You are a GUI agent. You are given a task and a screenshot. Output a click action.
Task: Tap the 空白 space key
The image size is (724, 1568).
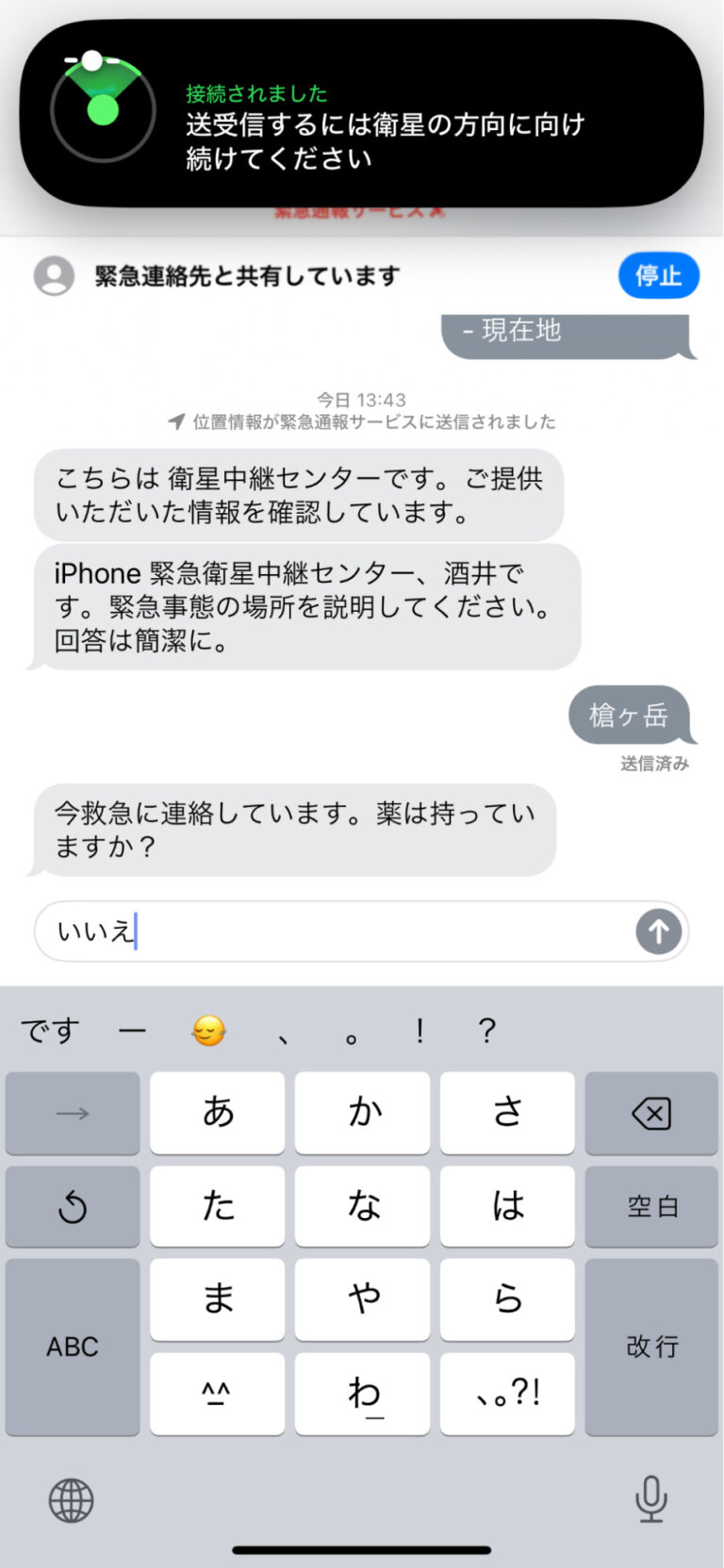651,1207
